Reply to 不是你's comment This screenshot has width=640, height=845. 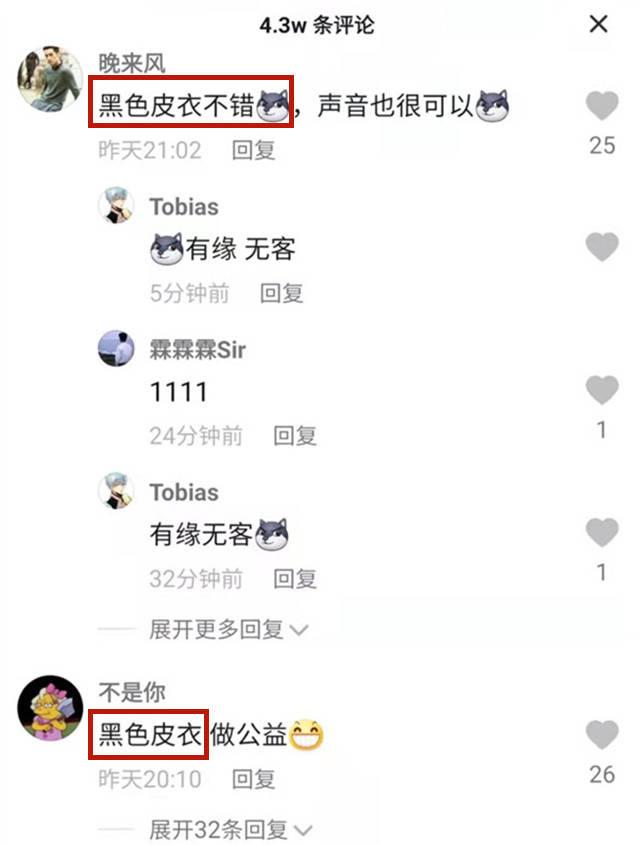click(253, 779)
